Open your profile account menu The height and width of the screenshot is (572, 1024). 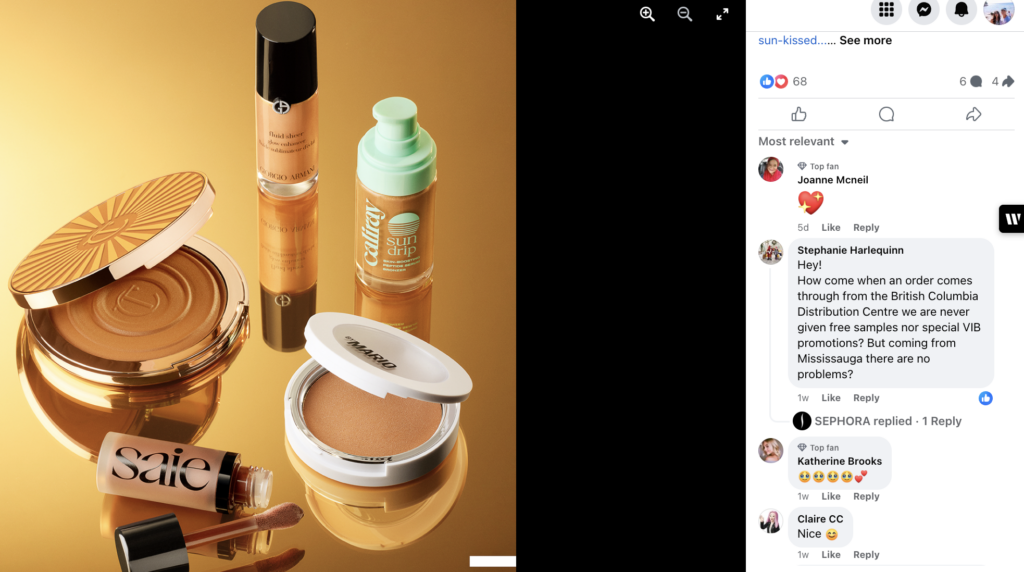[998, 10]
